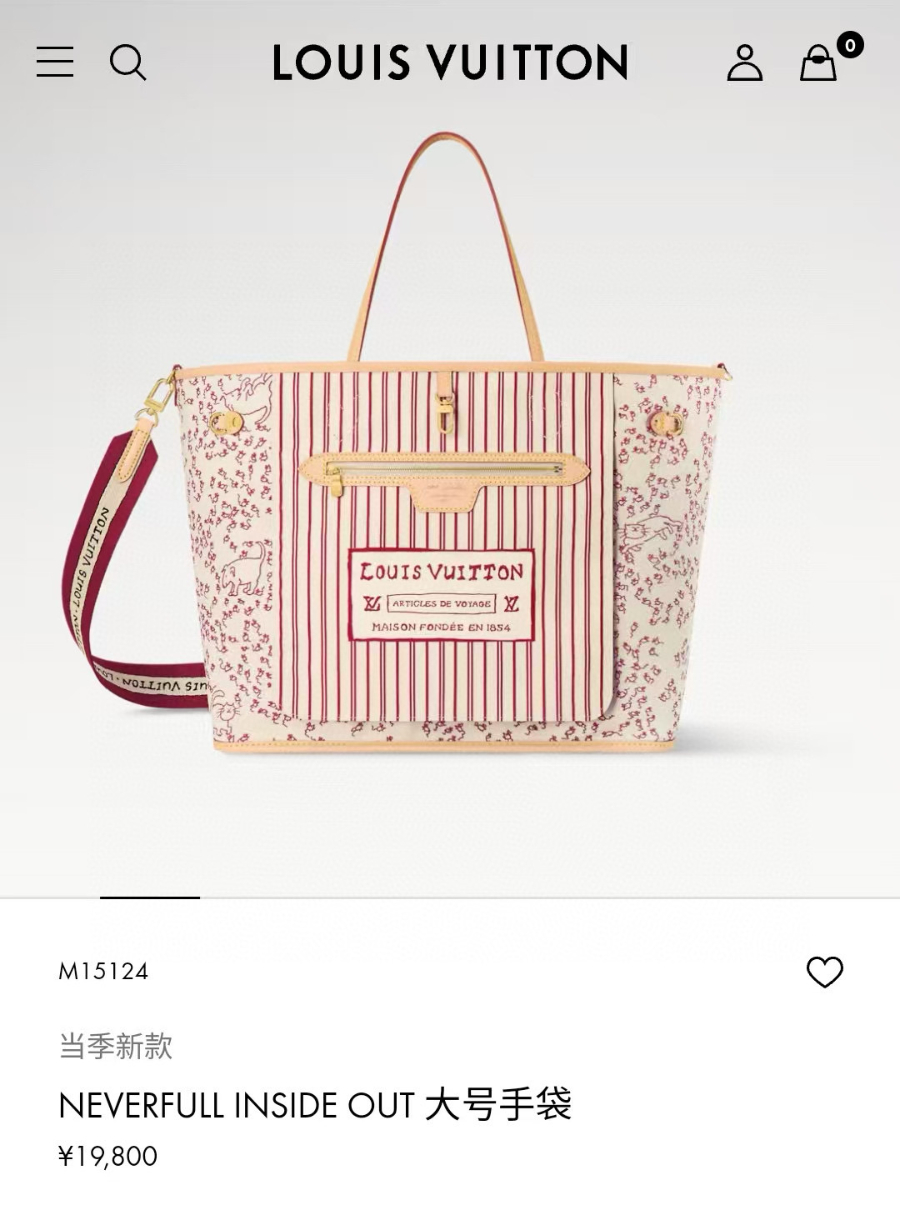Open the account profile icon
This screenshot has height=1205, width=900.
[x=744, y=62]
